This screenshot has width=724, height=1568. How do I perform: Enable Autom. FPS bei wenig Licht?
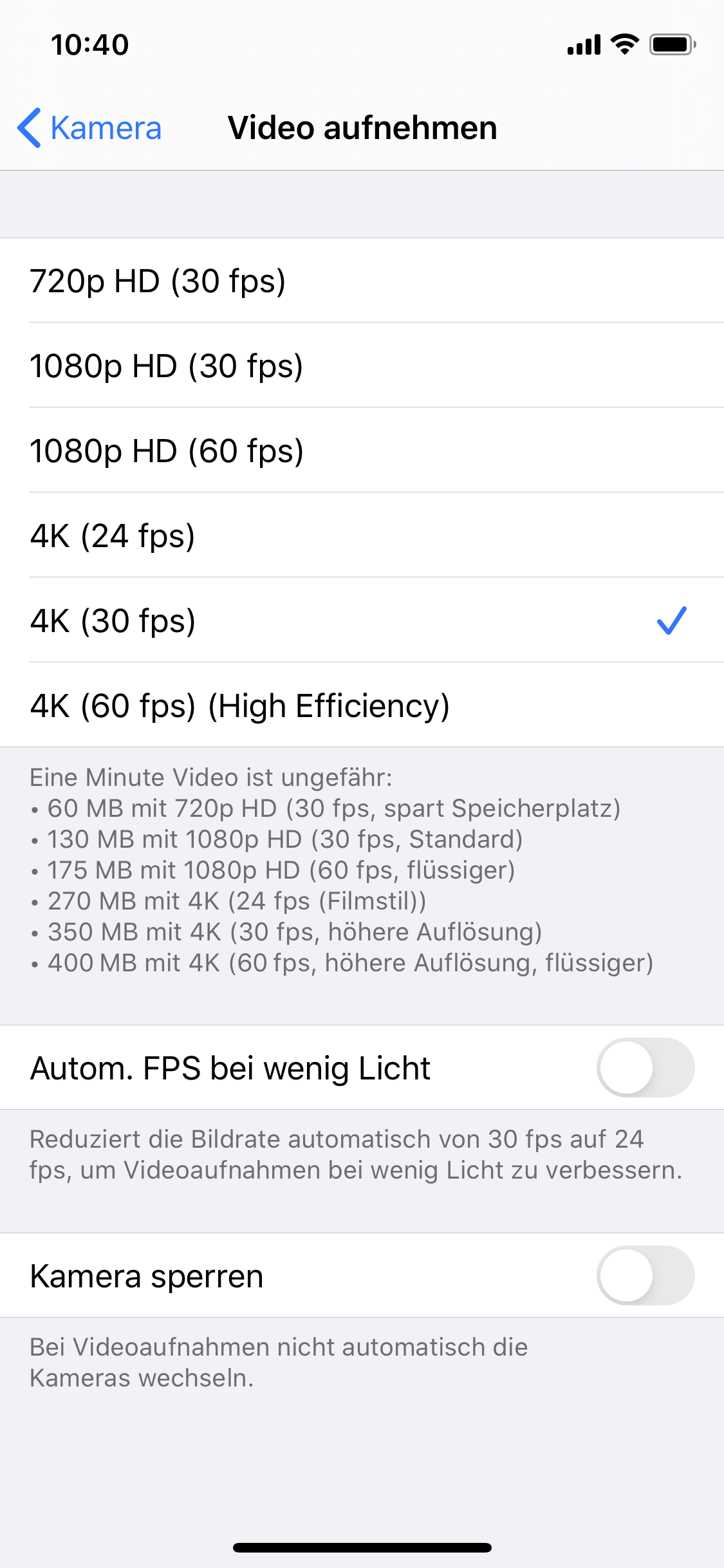[645, 1067]
